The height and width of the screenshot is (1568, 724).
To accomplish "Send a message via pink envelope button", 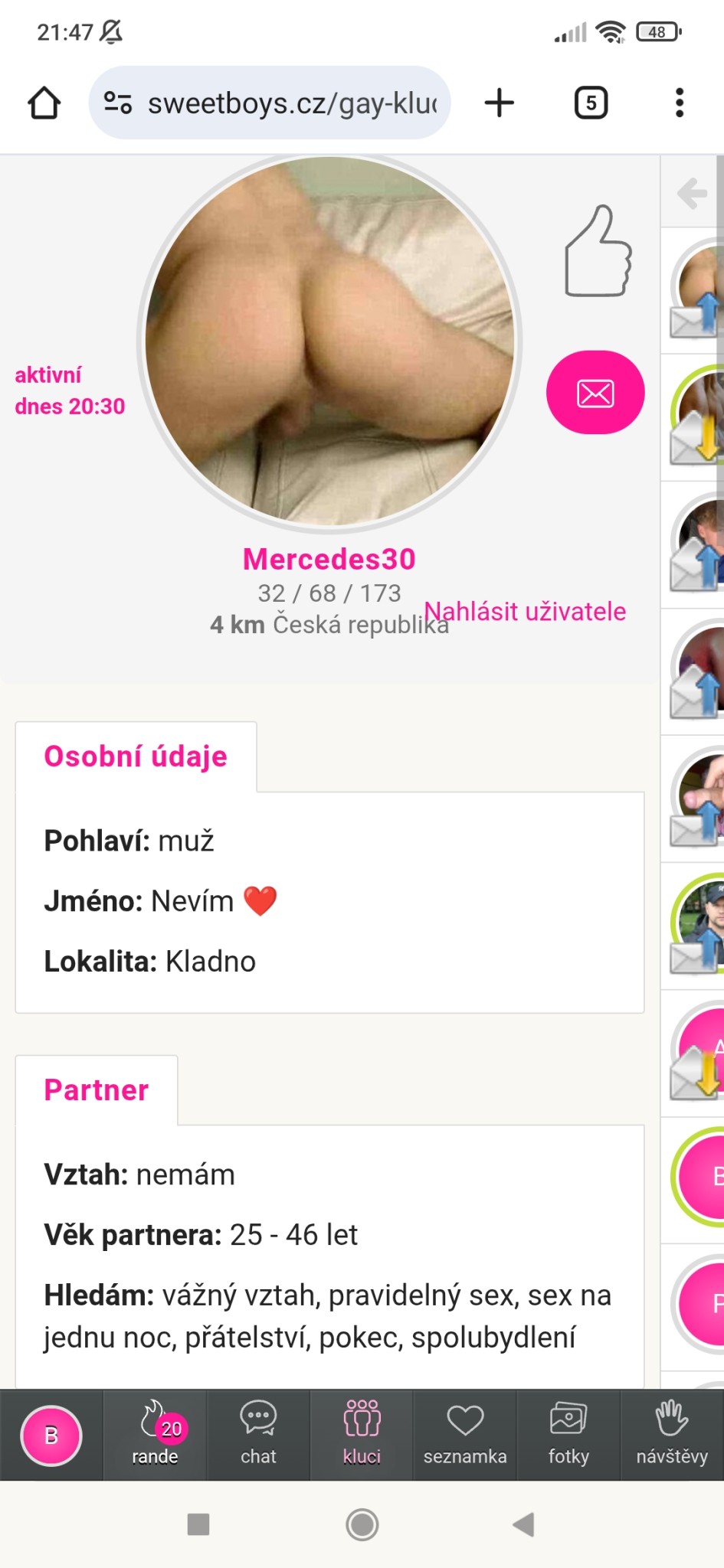I will click(595, 393).
